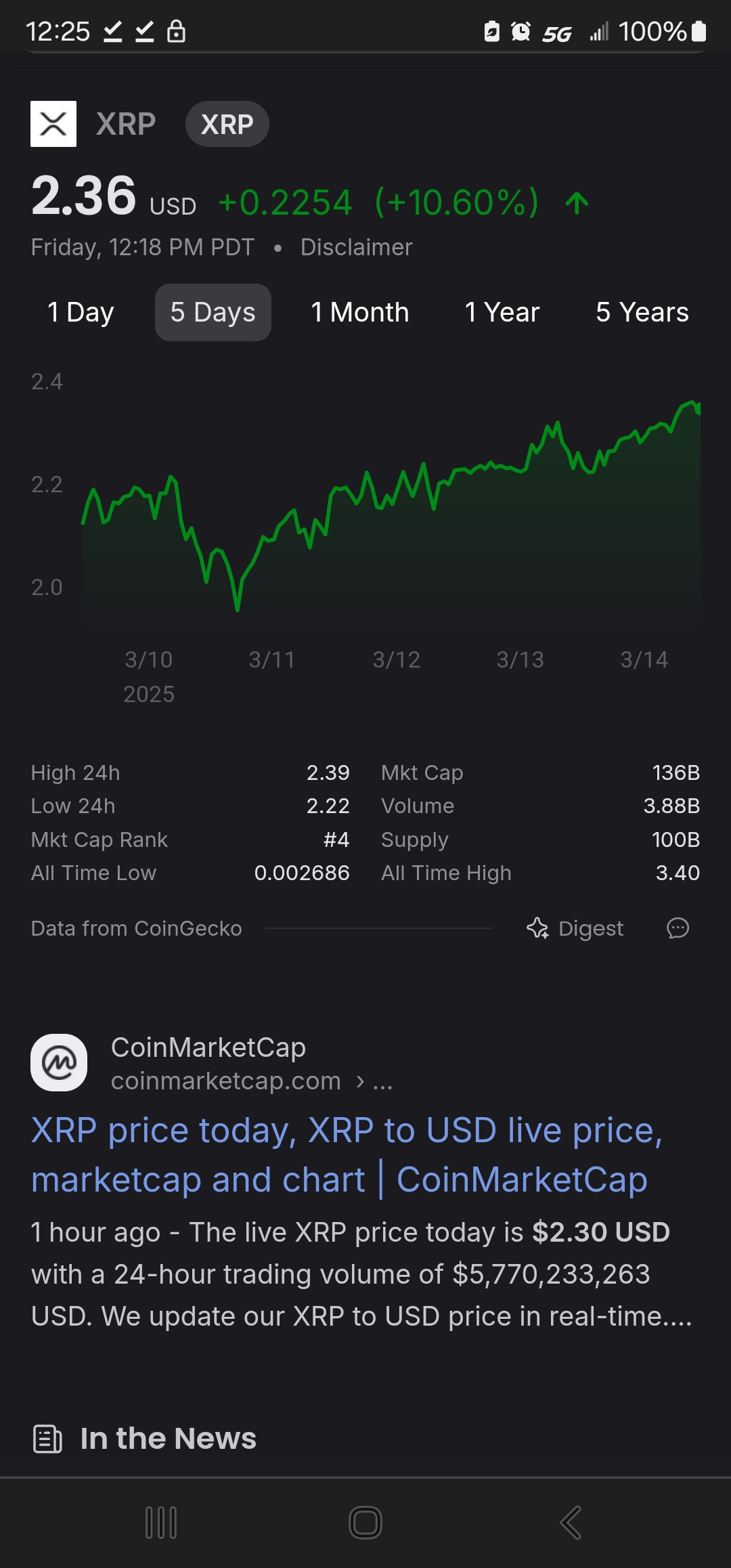The image size is (731, 1568).
Task: Open the Disclaimer link
Action: coord(356,248)
